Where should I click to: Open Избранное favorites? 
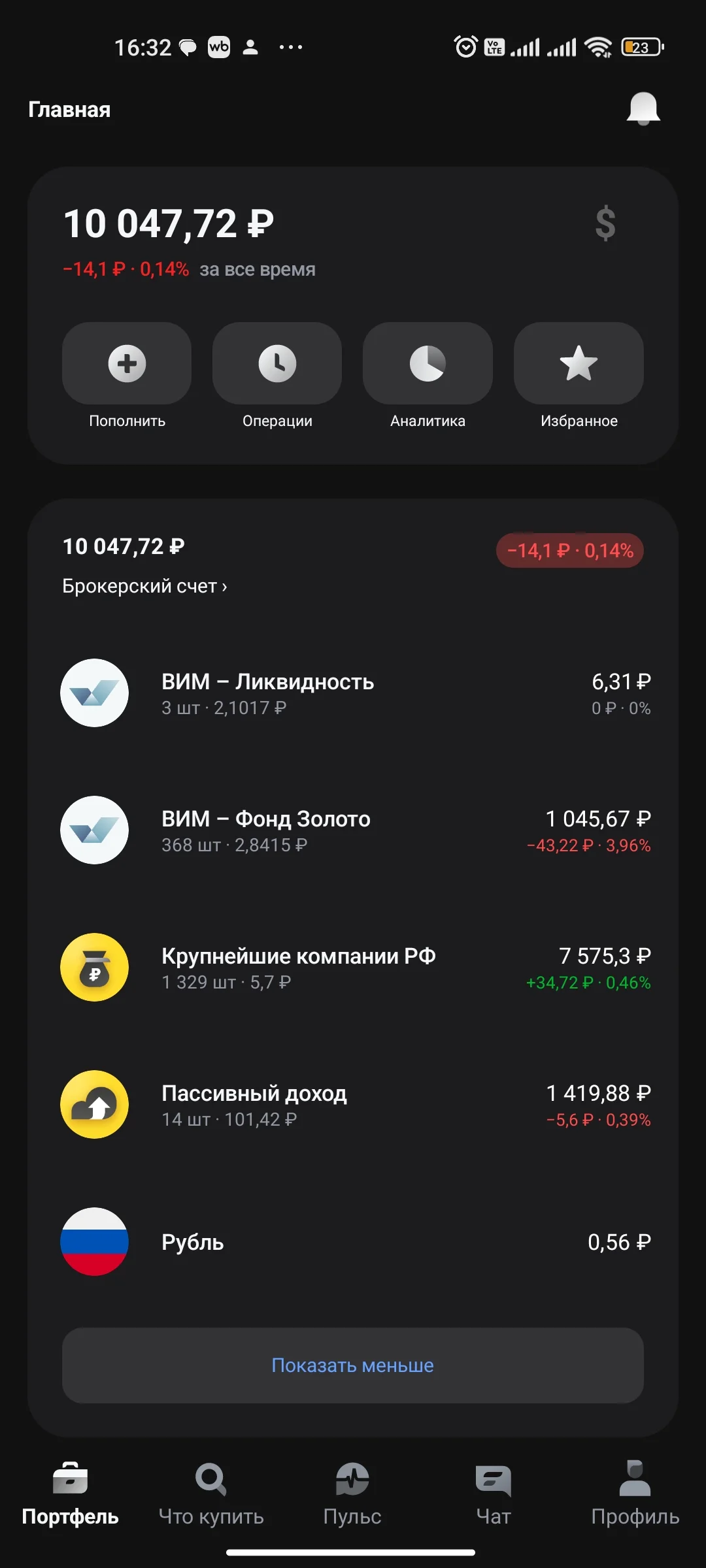coord(579,376)
